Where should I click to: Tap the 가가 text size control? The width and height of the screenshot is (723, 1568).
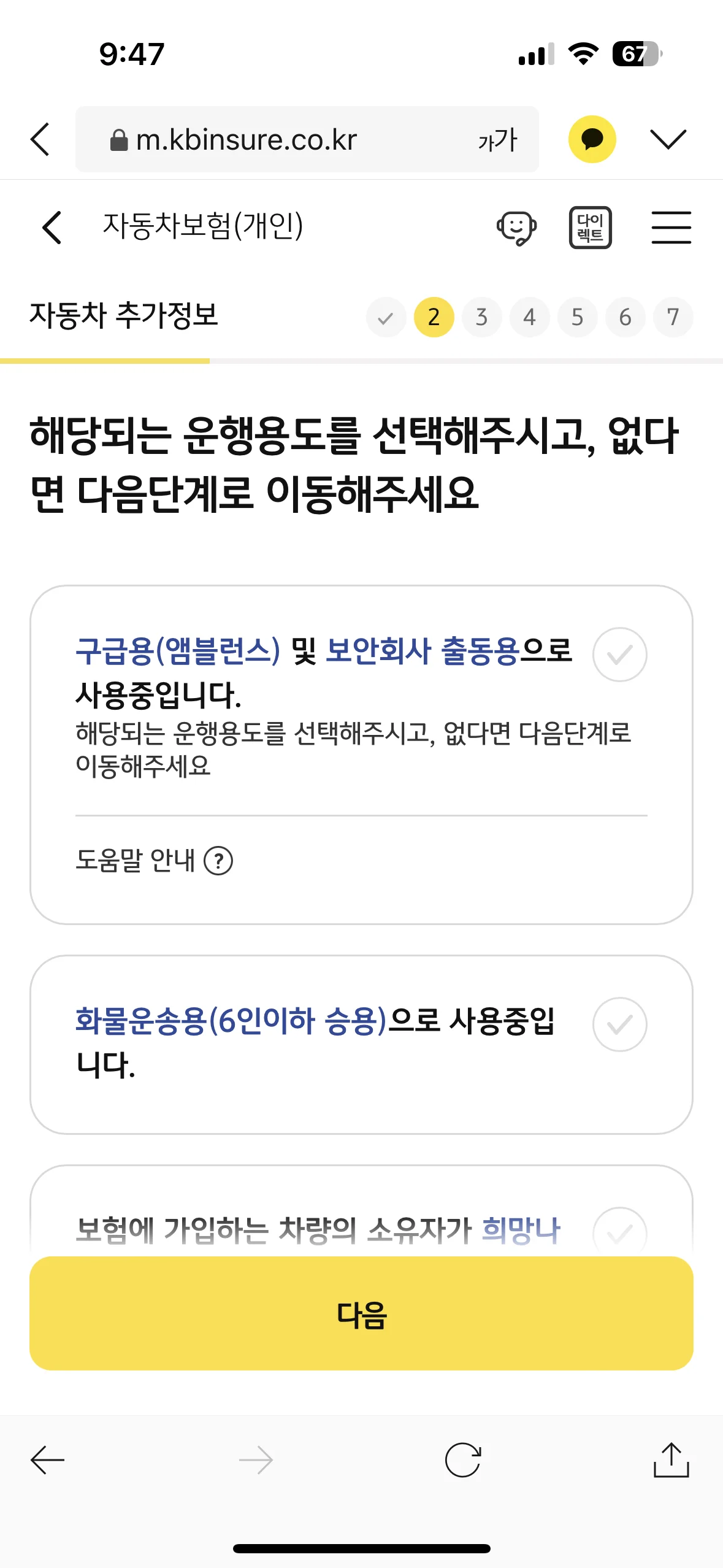coord(497,139)
